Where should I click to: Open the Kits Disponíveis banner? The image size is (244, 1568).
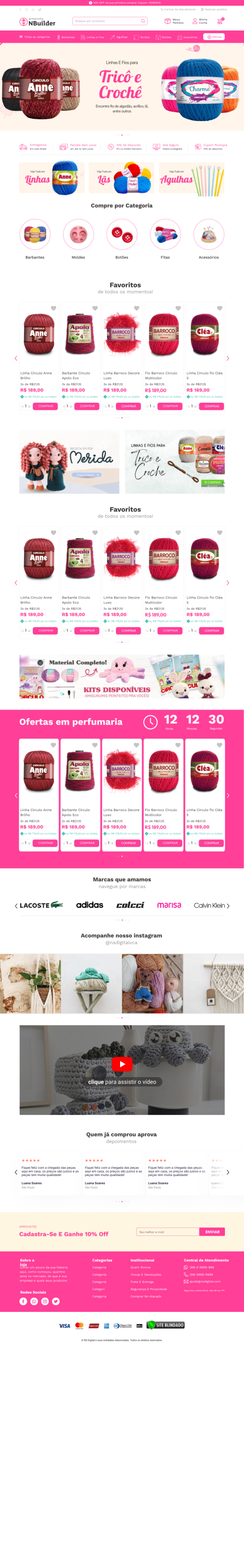pos(122,676)
